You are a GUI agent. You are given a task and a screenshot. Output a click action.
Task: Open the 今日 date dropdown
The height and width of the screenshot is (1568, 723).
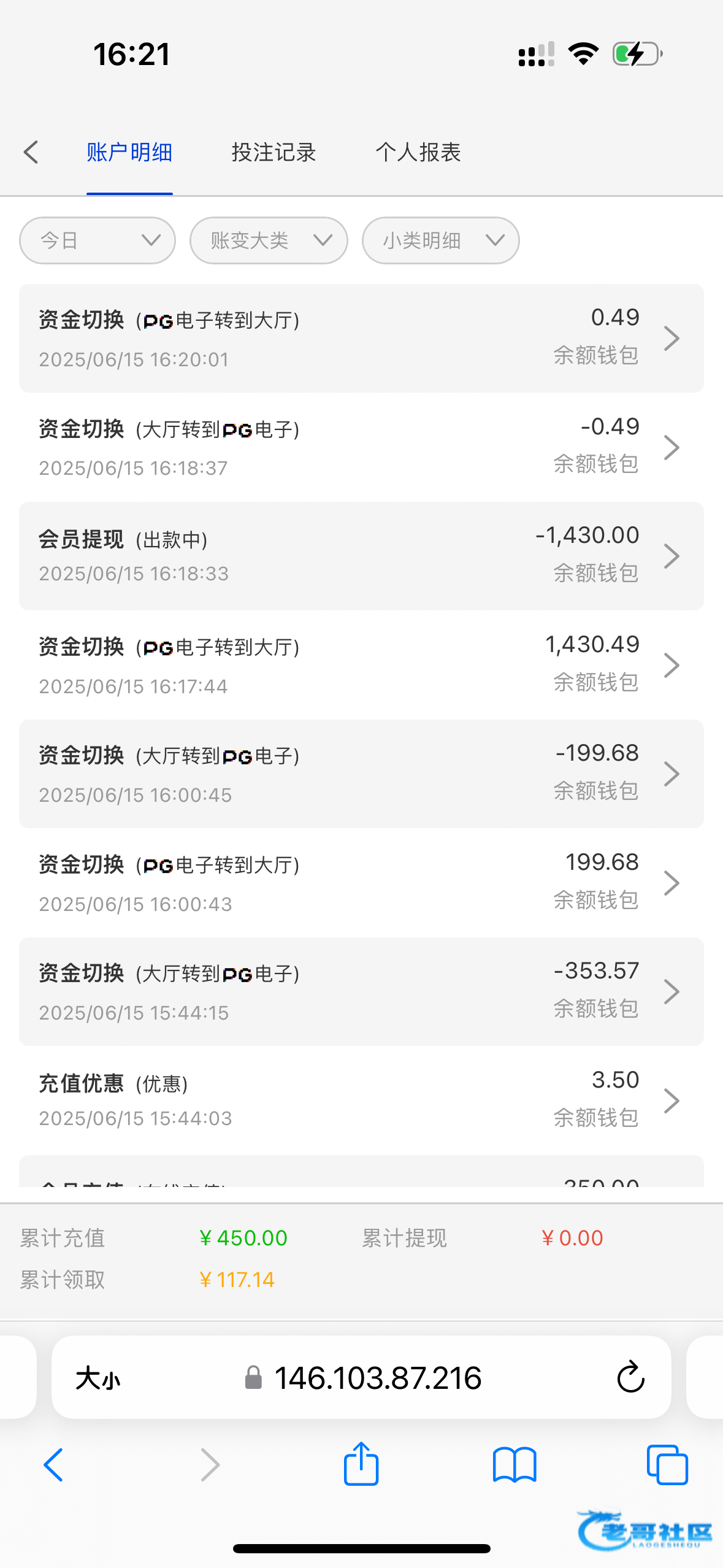pos(98,240)
